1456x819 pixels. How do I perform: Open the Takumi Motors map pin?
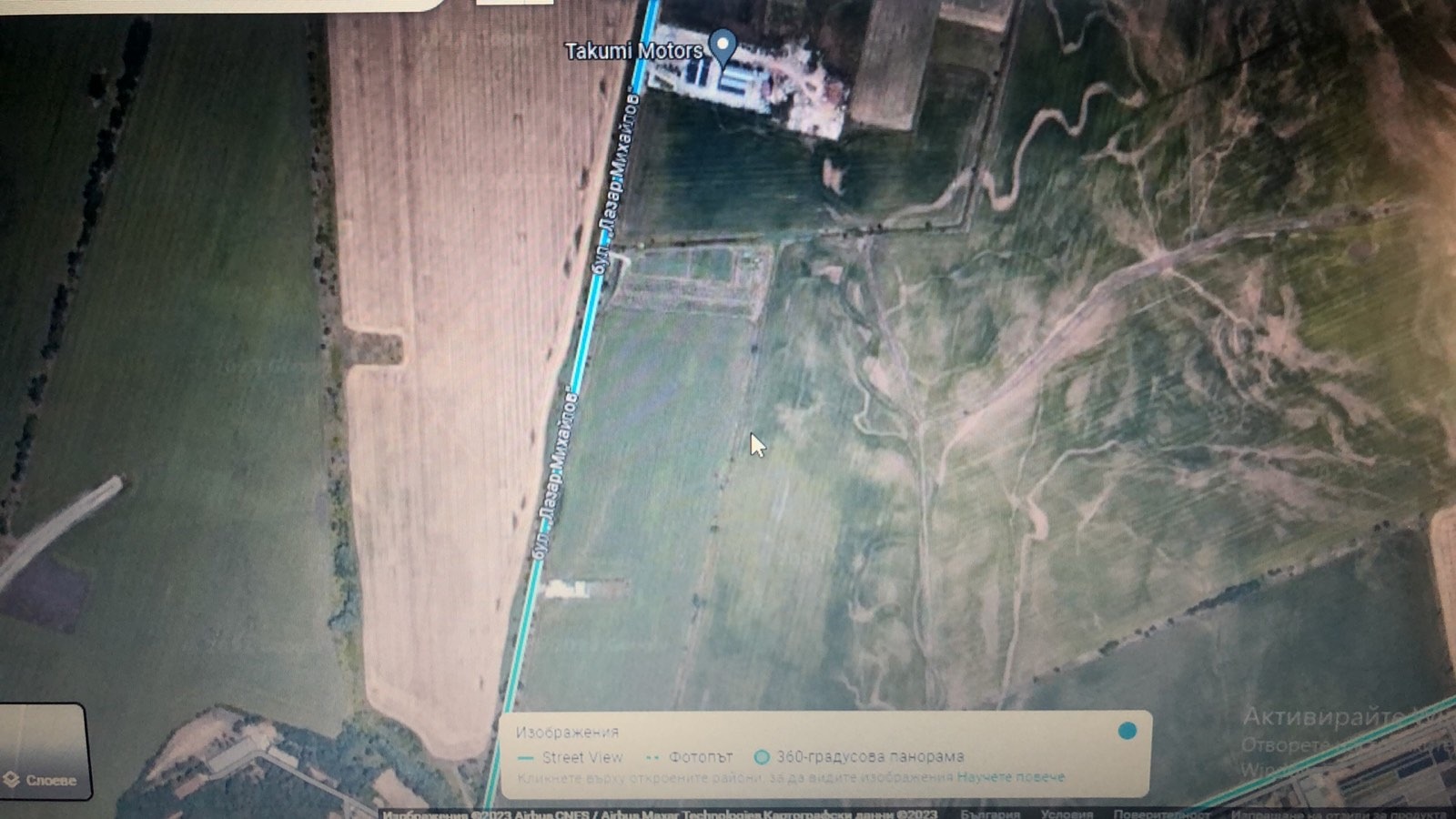point(723,45)
